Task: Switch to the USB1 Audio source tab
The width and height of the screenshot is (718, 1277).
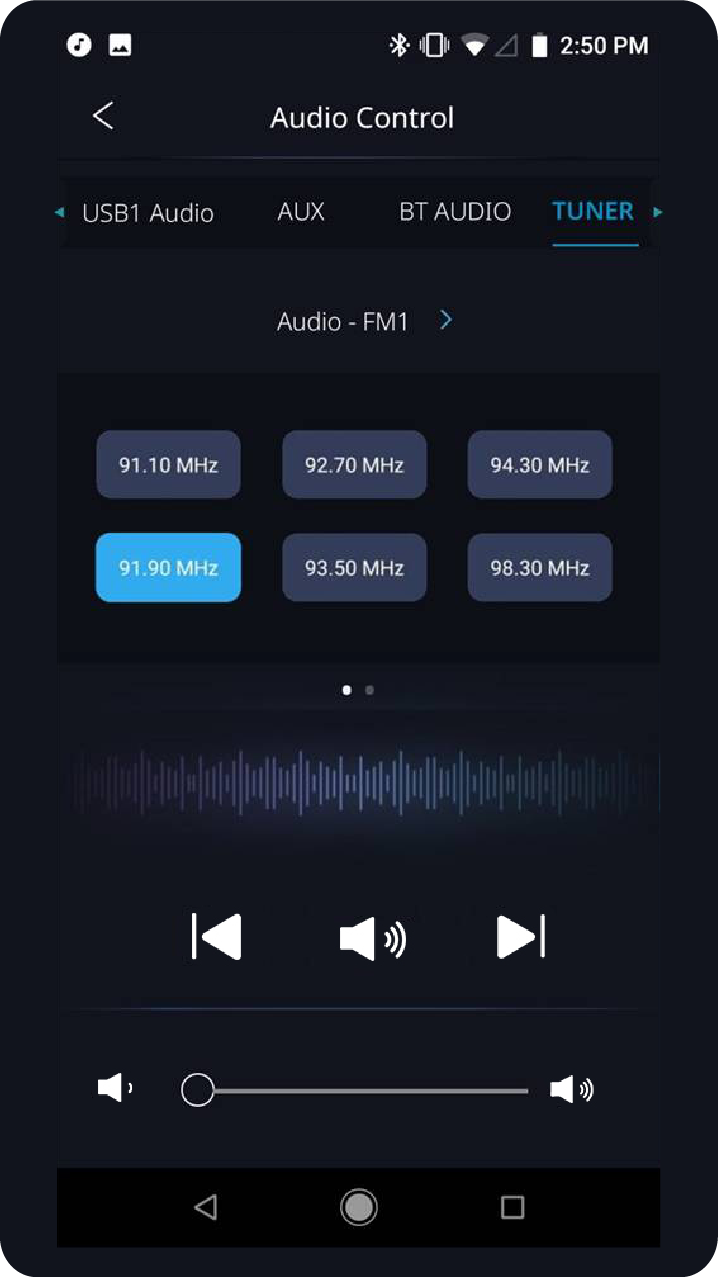Action: click(x=147, y=212)
